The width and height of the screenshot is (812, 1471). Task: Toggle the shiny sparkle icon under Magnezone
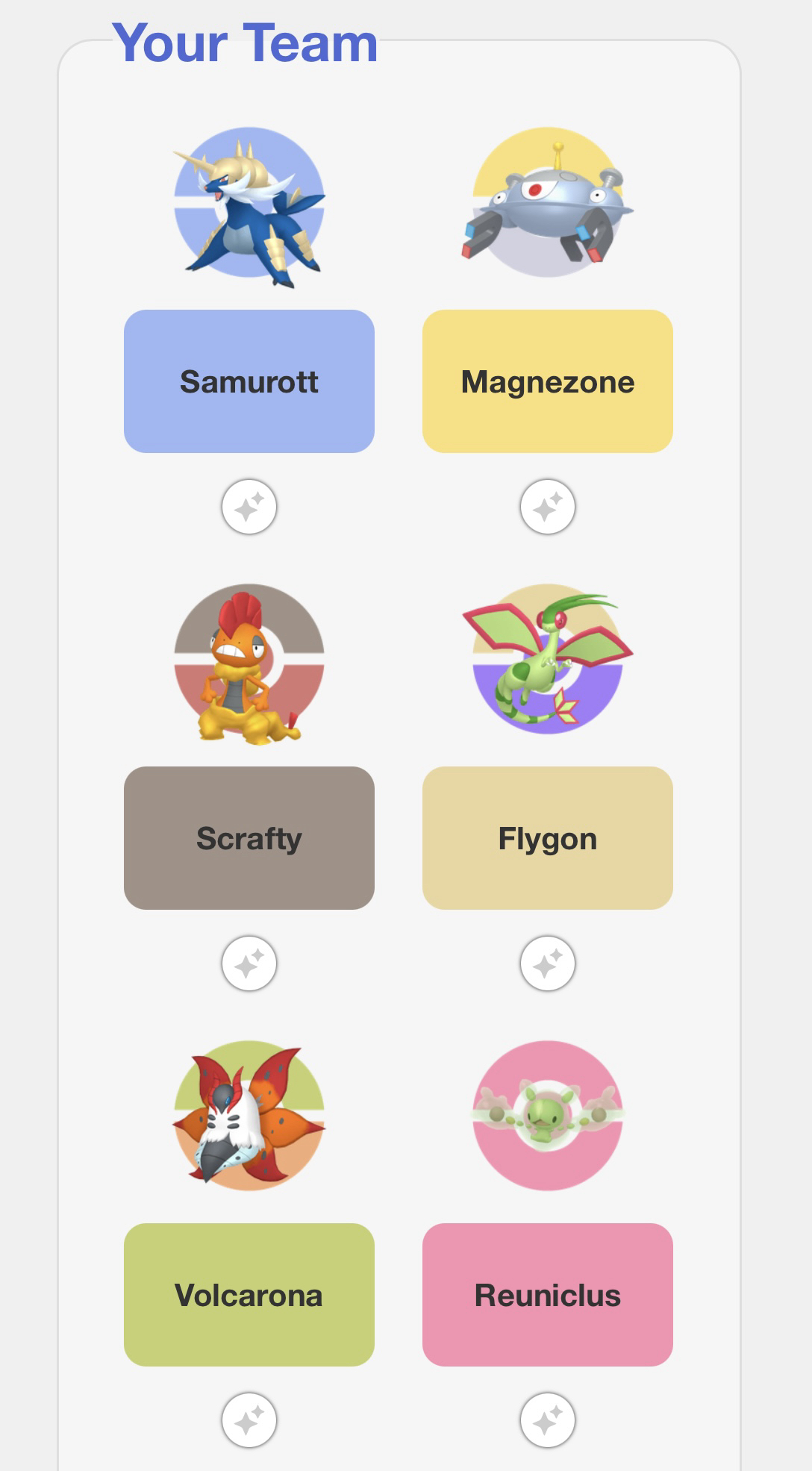[548, 507]
